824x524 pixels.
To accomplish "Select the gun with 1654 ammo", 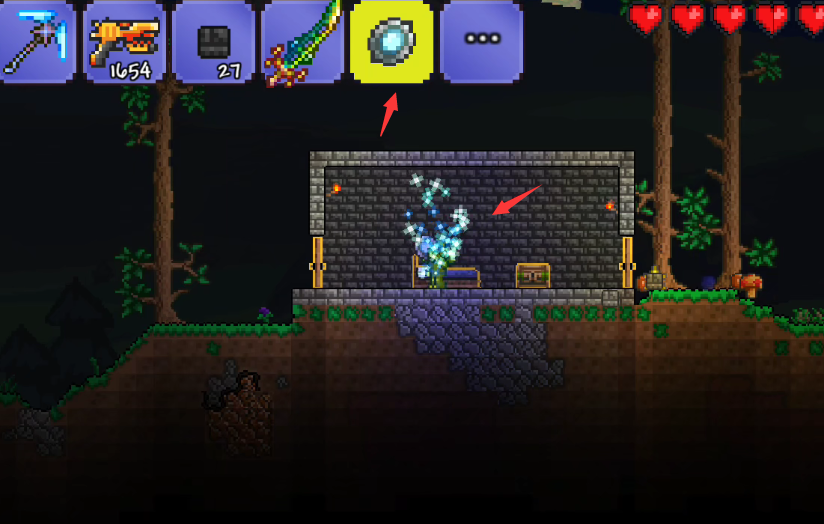I will [124, 41].
